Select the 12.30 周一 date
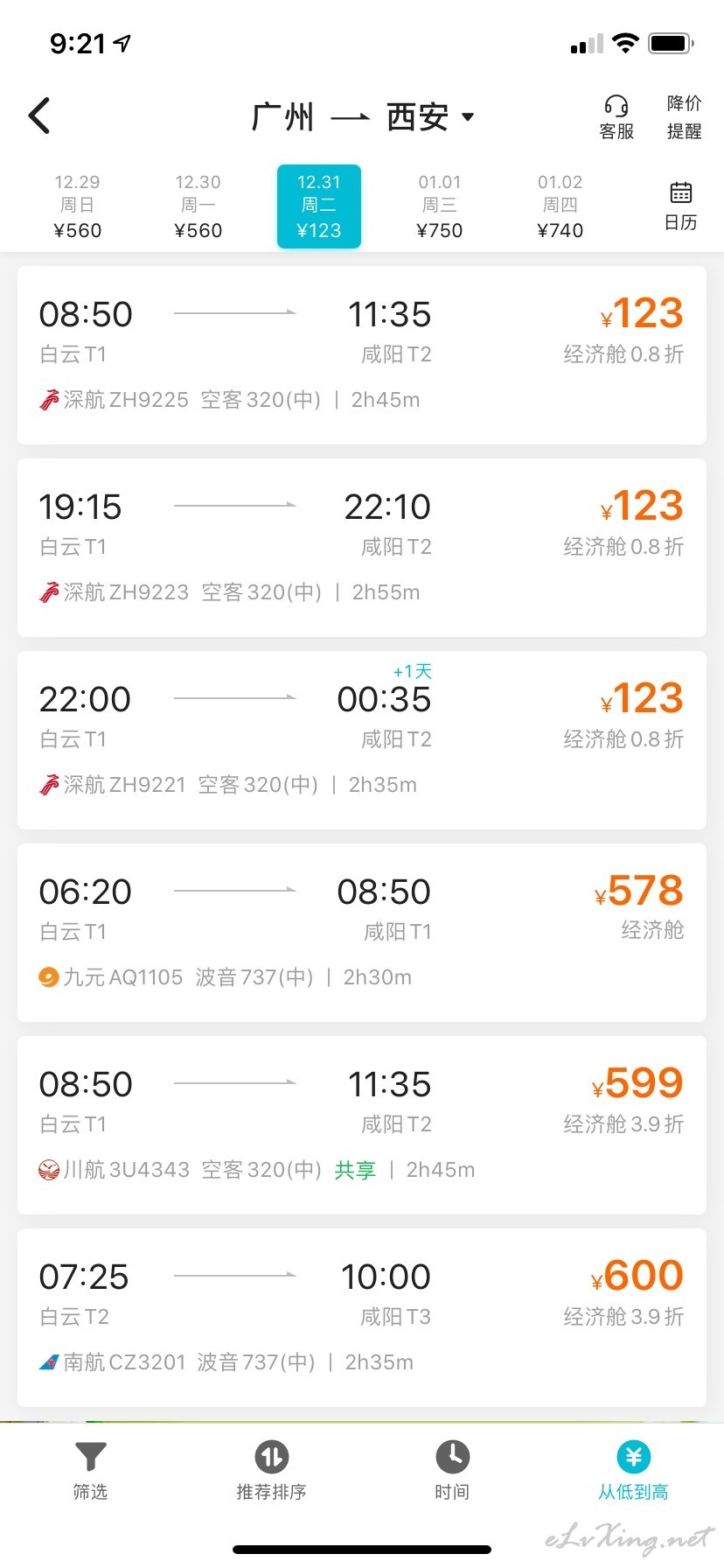Screen dimensions: 724x1568 click(198, 206)
